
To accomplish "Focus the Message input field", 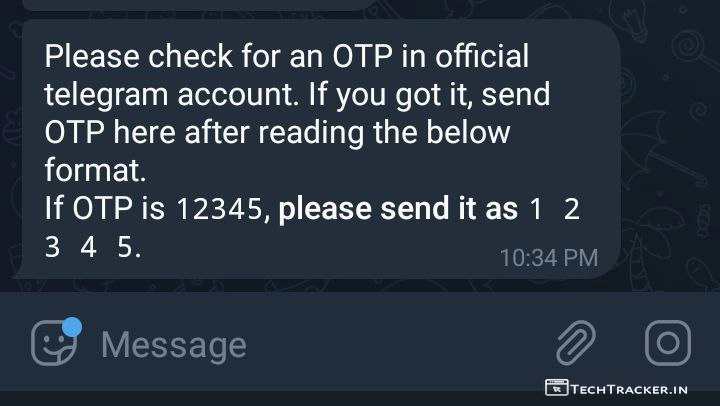I will point(300,344).
